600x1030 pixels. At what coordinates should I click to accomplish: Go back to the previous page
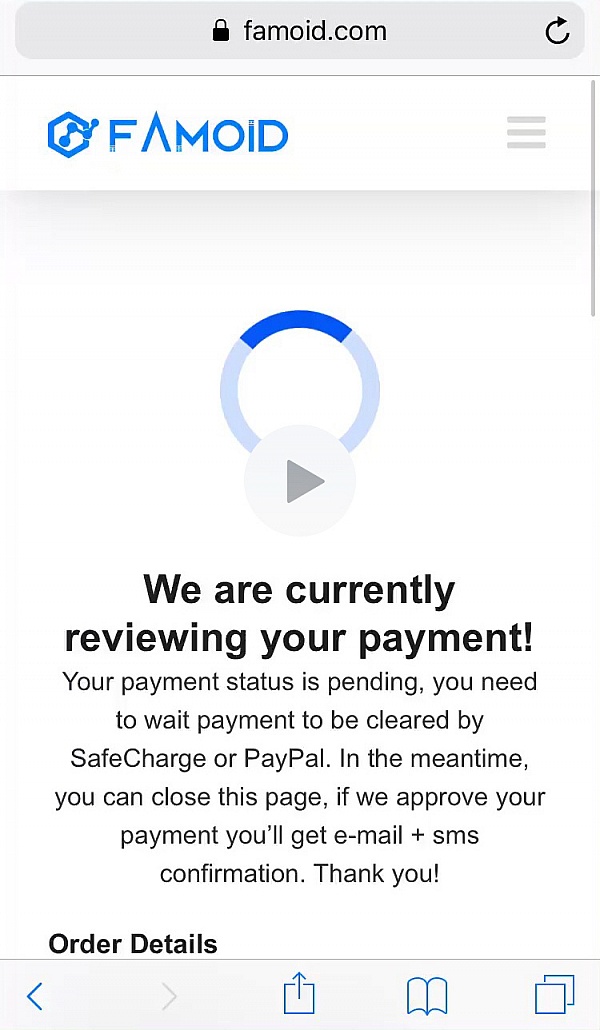35,996
